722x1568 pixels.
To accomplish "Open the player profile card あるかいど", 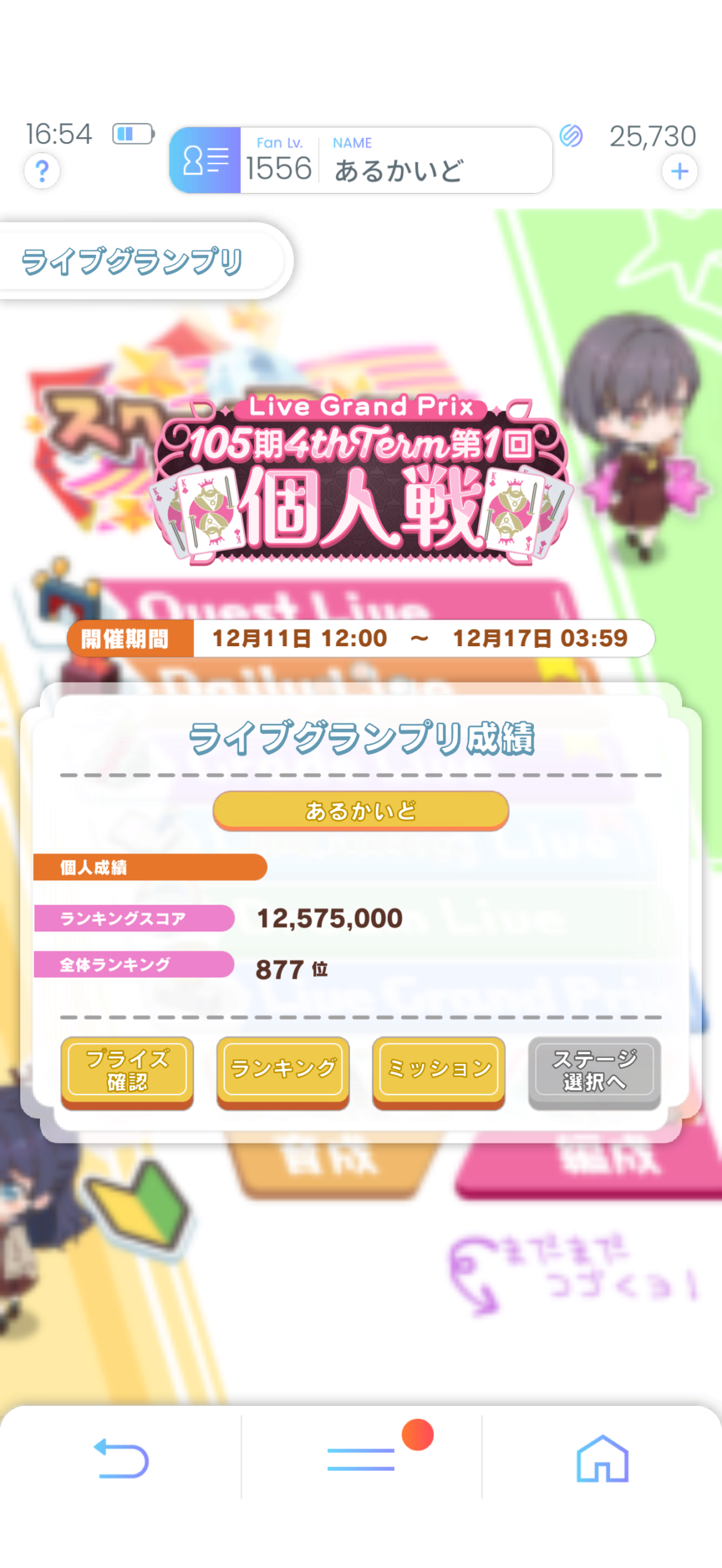I will (x=360, y=160).
